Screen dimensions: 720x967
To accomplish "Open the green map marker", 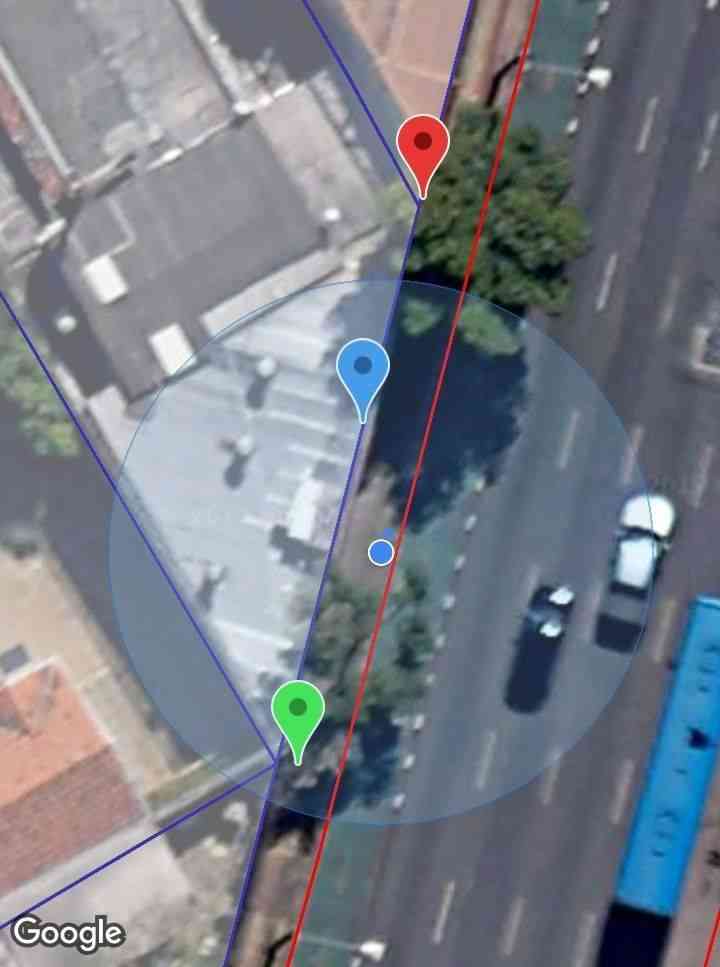I will pyautogui.click(x=298, y=711).
